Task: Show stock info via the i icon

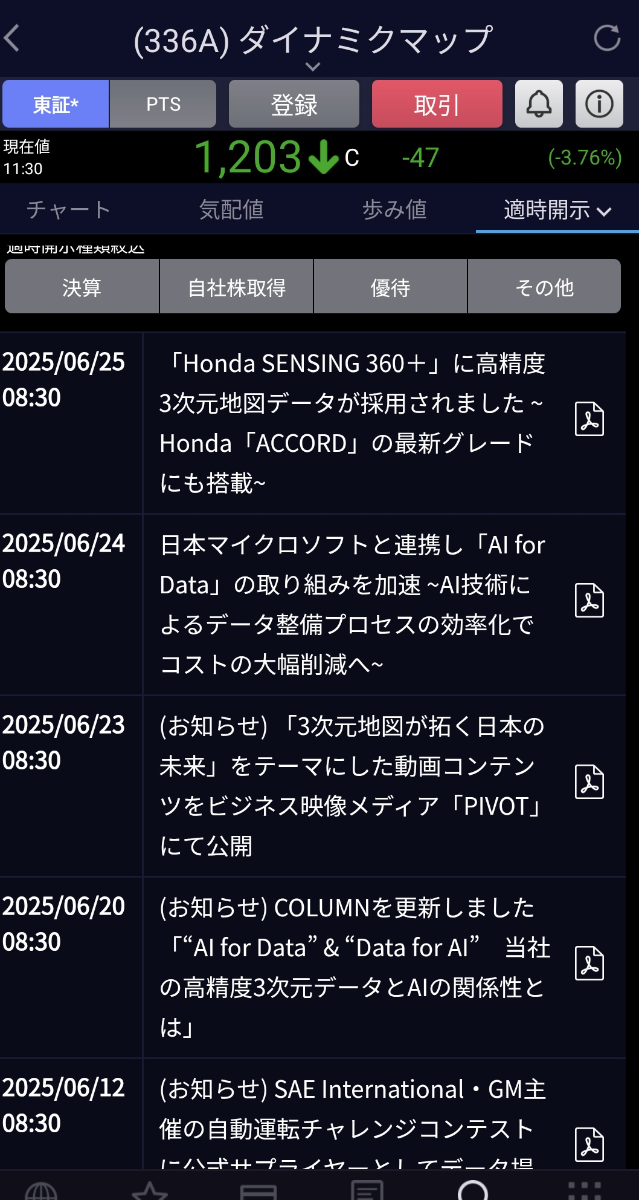Action: (599, 104)
